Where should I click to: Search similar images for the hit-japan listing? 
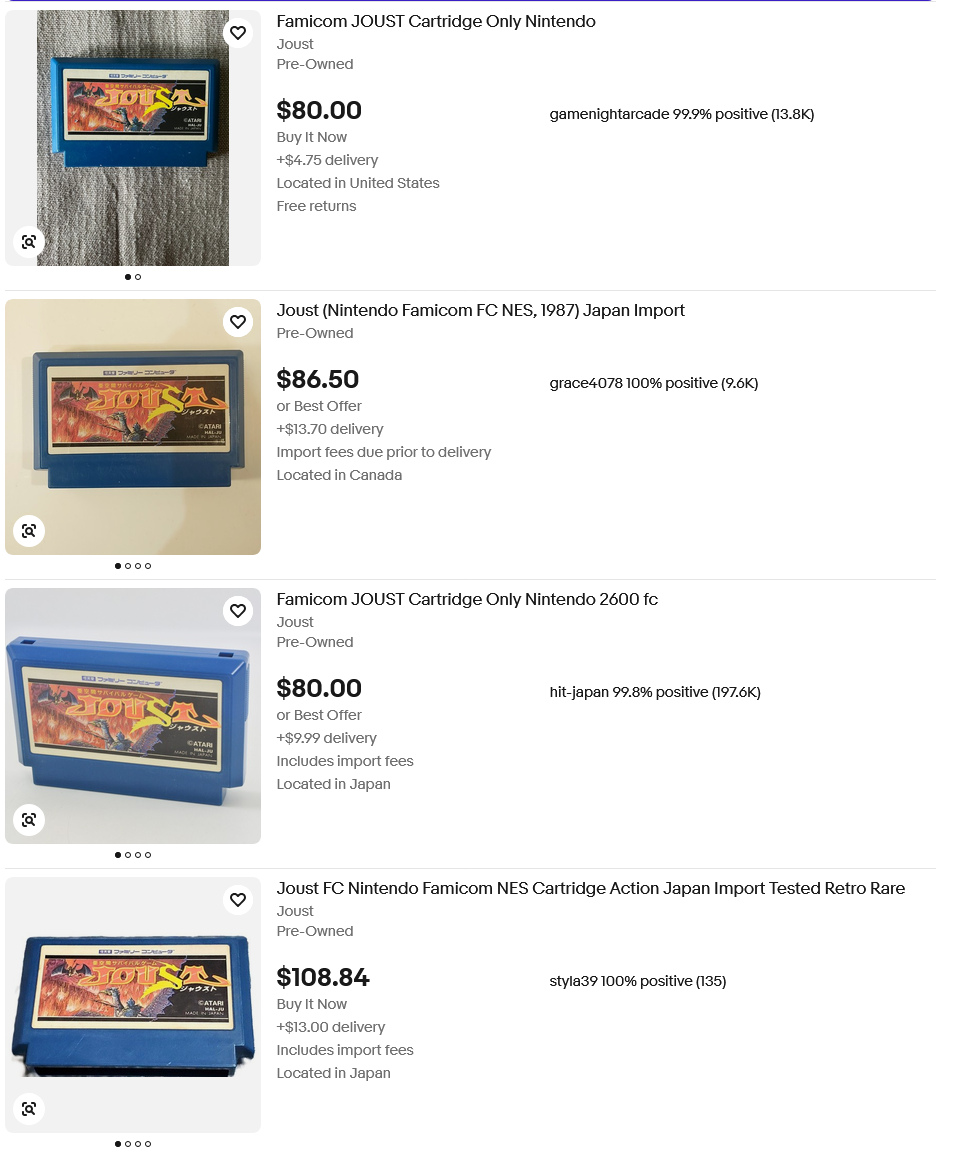click(x=29, y=819)
